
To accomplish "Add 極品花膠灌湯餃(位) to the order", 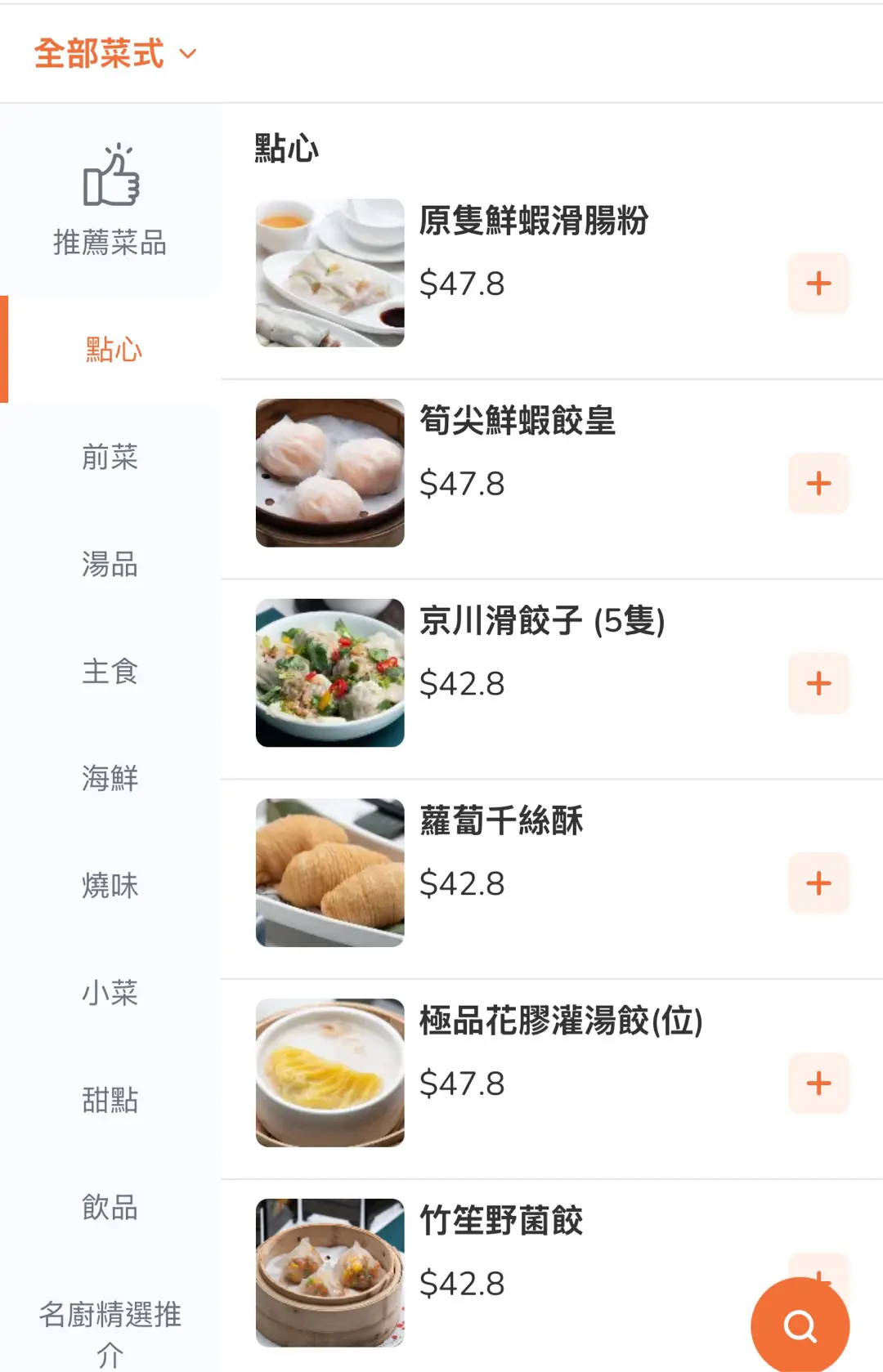I will (818, 1084).
